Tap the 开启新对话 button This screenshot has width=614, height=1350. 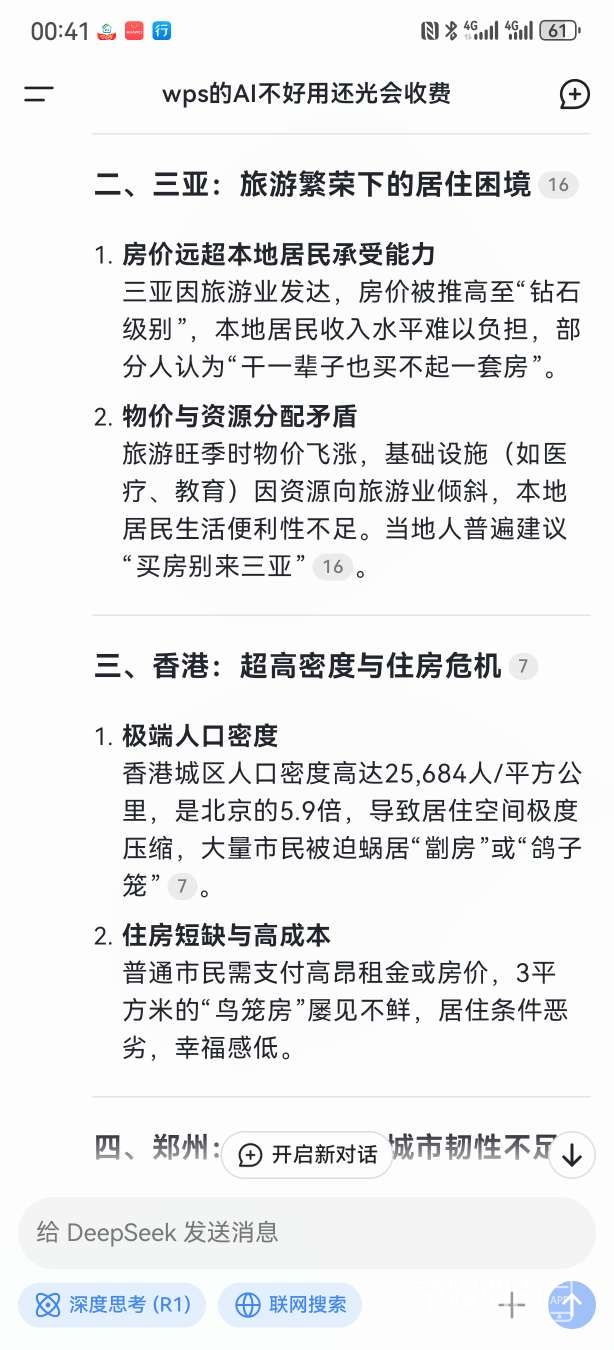[x=308, y=1154]
